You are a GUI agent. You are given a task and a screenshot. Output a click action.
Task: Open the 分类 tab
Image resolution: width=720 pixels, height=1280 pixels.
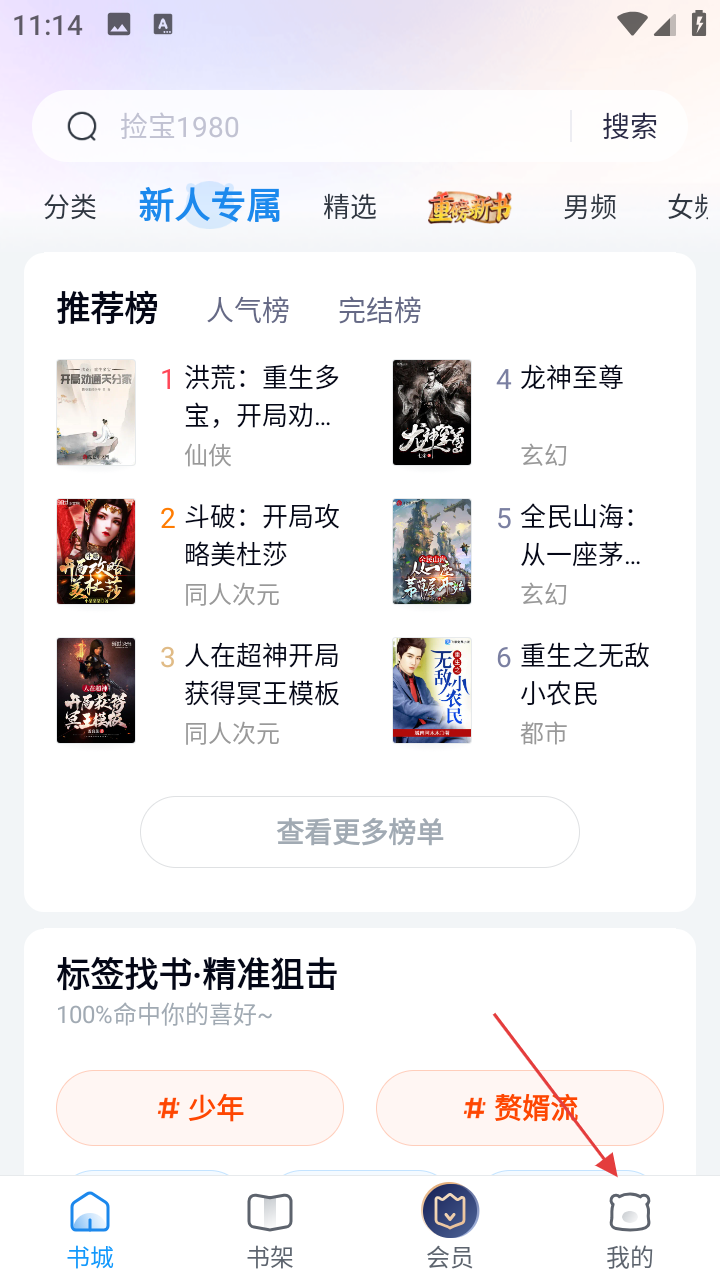coord(70,207)
